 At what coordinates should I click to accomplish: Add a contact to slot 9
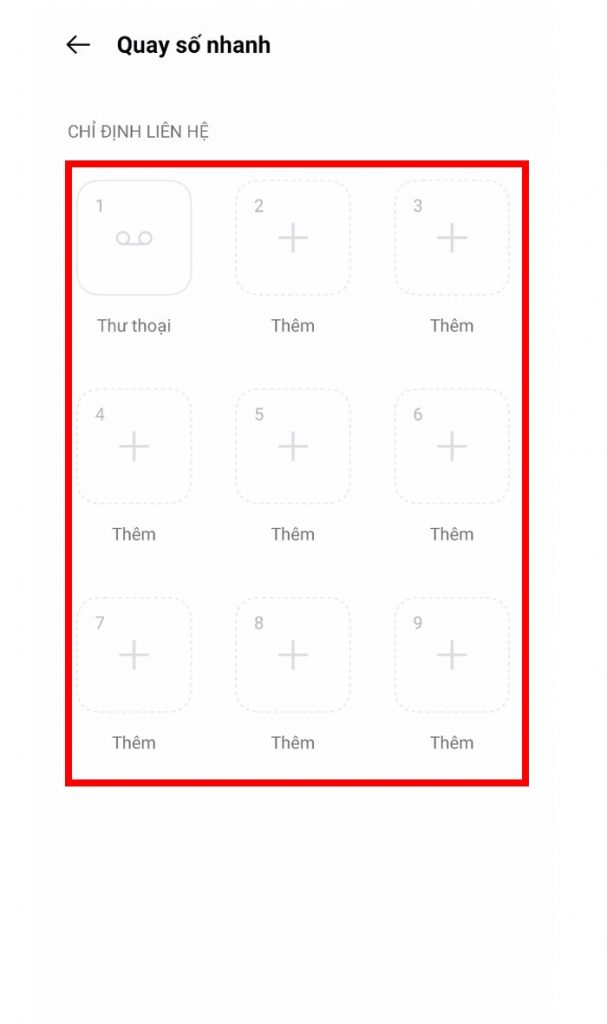452,655
